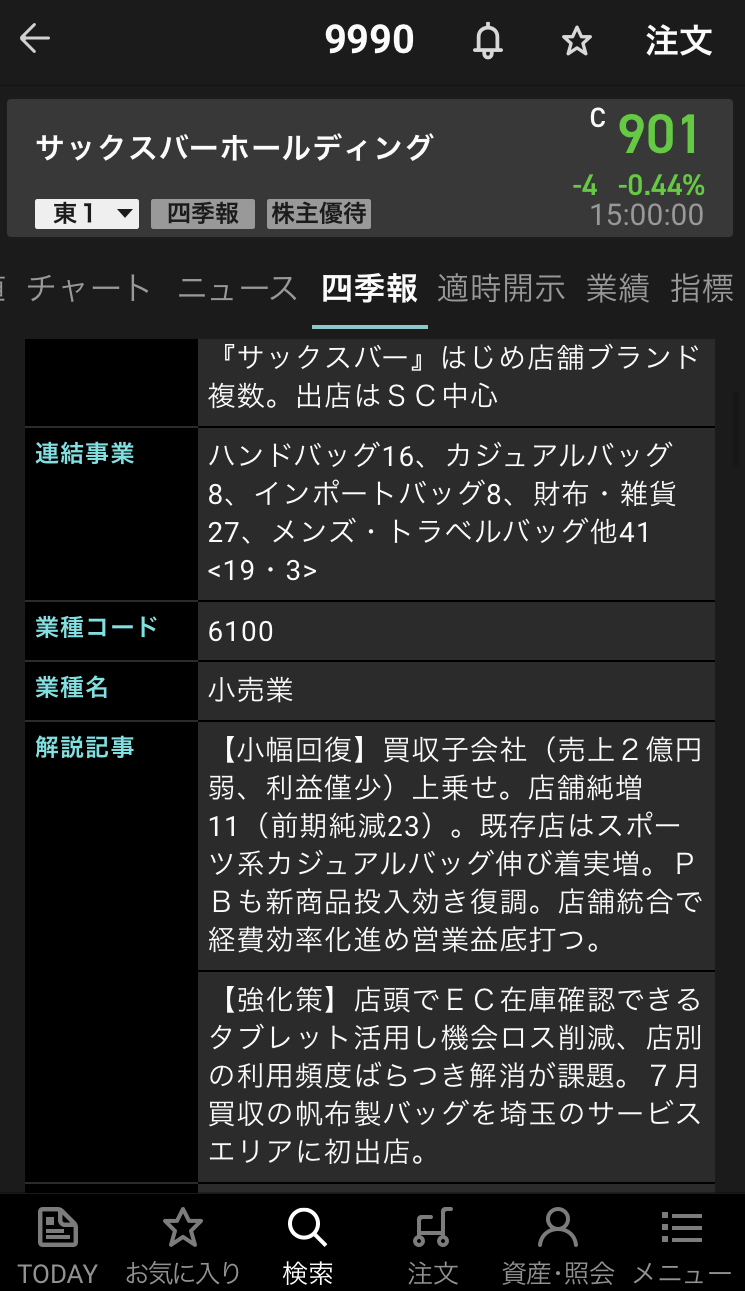Open the price alert bell
Viewport: 745px width, 1291px height.
click(x=488, y=41)
